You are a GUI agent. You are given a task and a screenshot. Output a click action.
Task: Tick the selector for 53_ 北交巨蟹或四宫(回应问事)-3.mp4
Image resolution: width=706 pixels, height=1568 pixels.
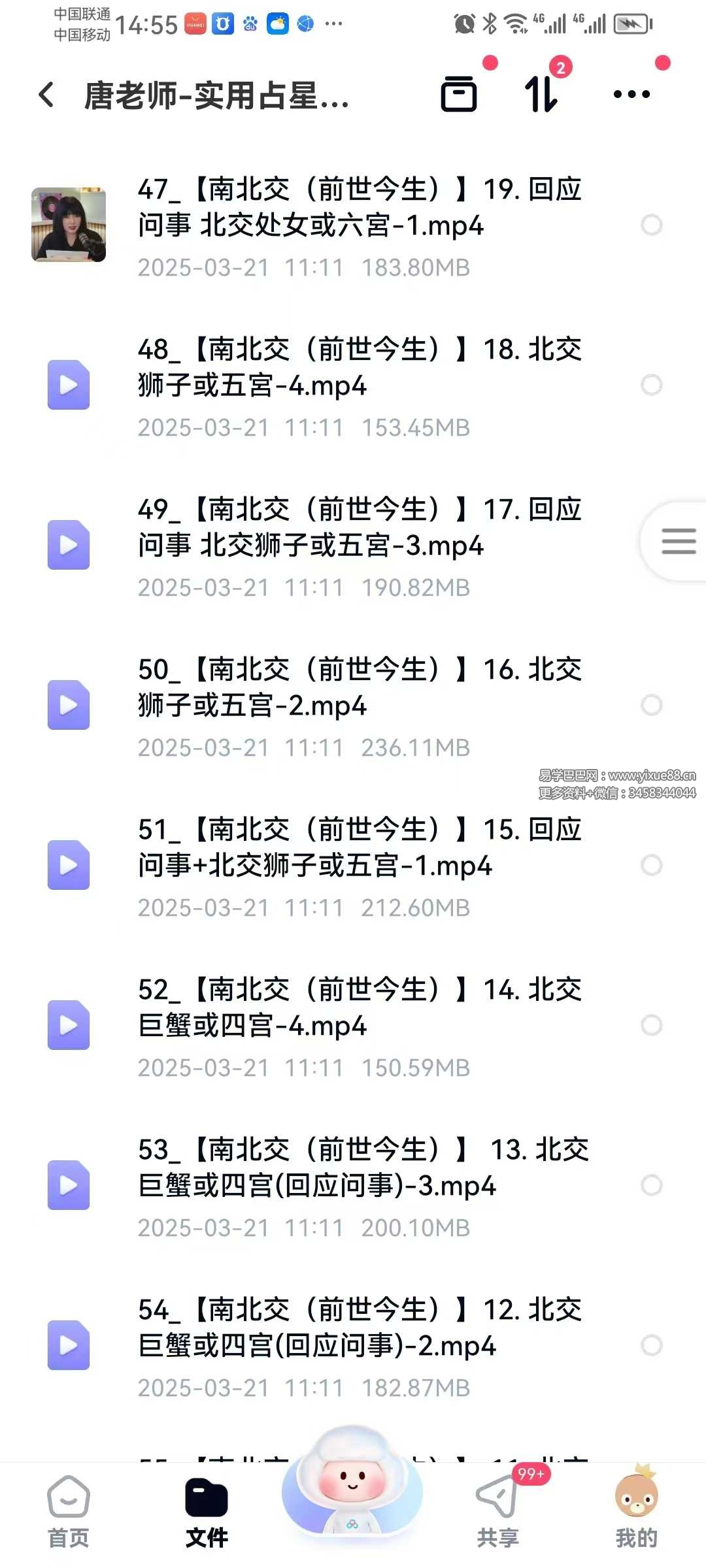click(651, 1185)
